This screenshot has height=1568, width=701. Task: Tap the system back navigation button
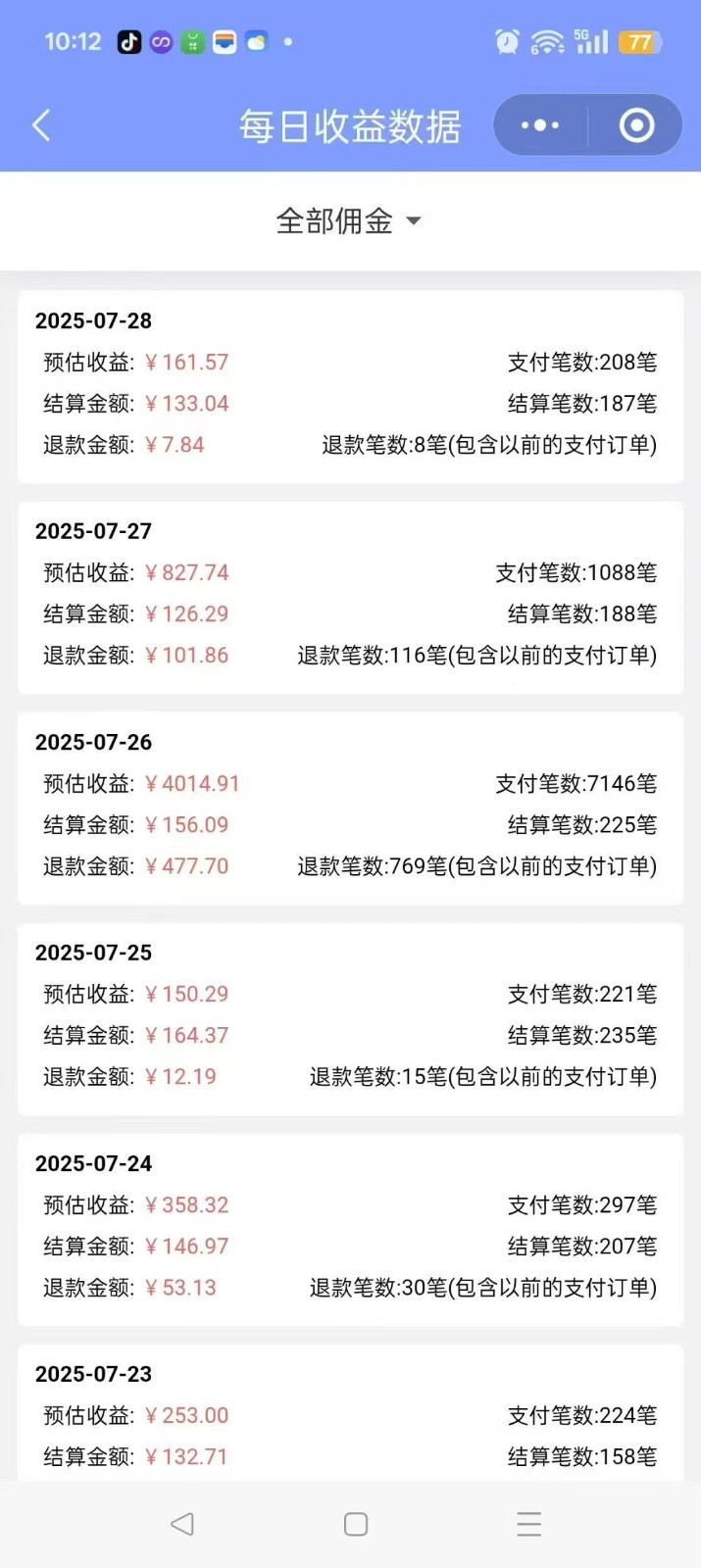coord(181,1524)
